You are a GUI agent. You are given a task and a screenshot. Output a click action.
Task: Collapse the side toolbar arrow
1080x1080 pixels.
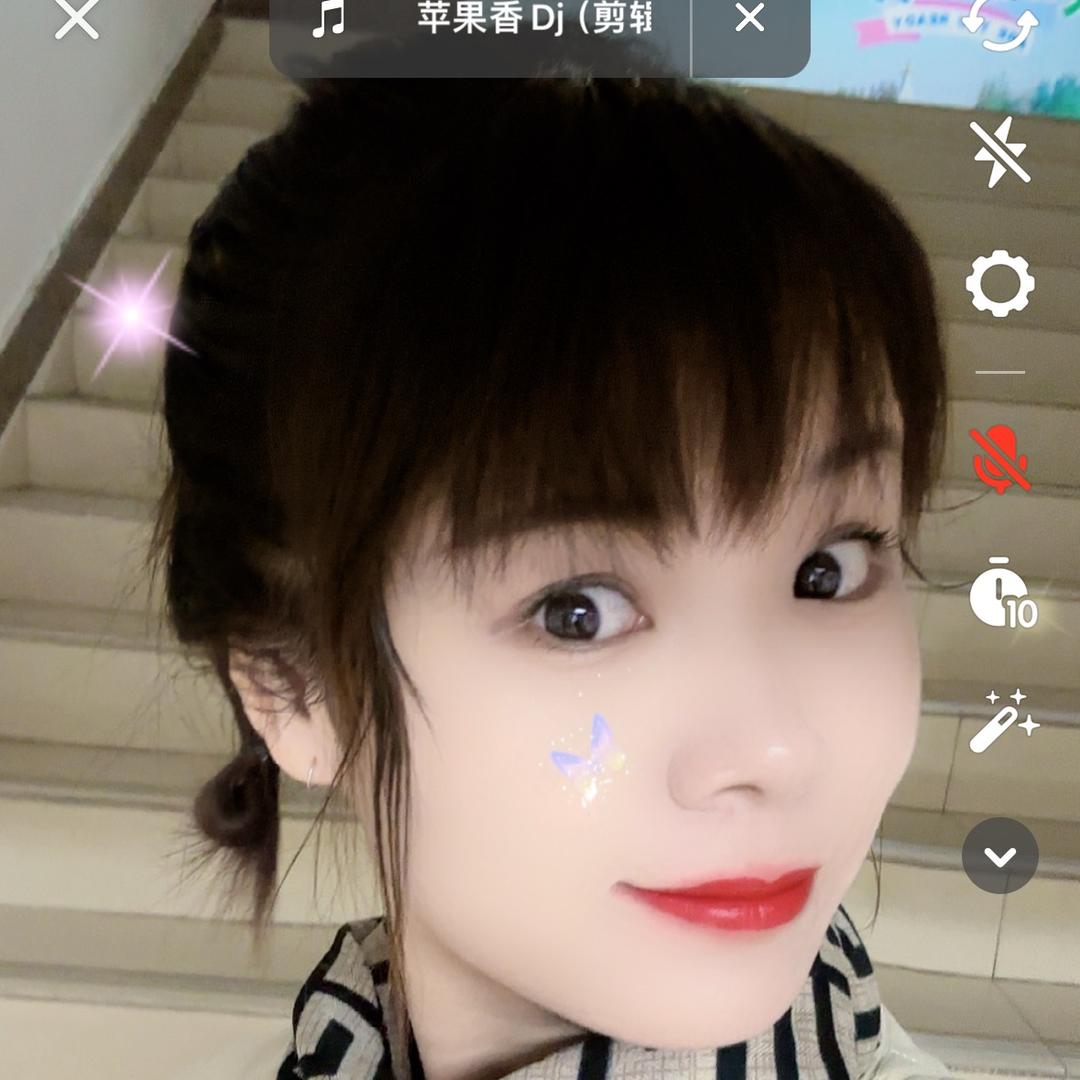(x=1000, y=856)
